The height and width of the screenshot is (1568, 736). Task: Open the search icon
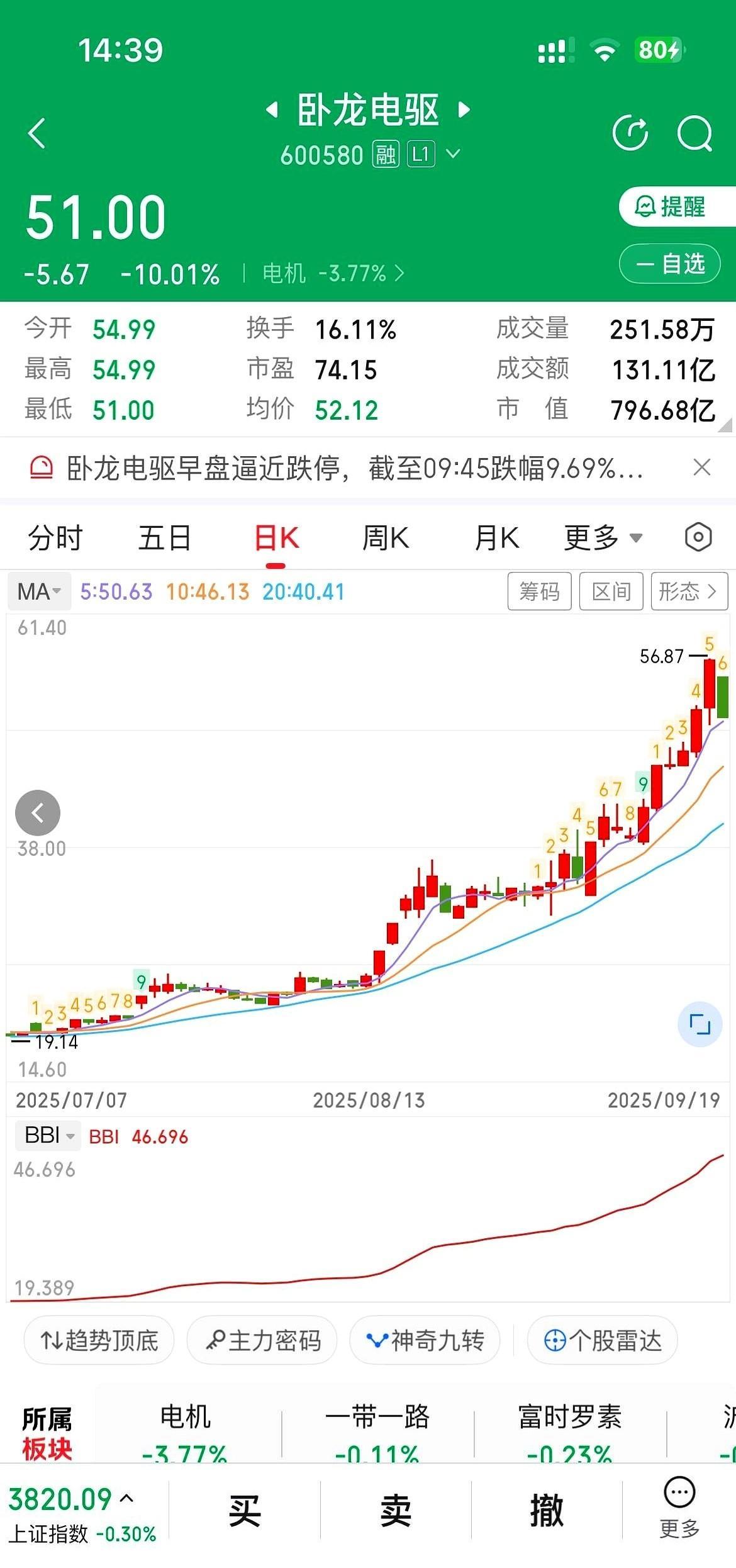pos(695,133)
